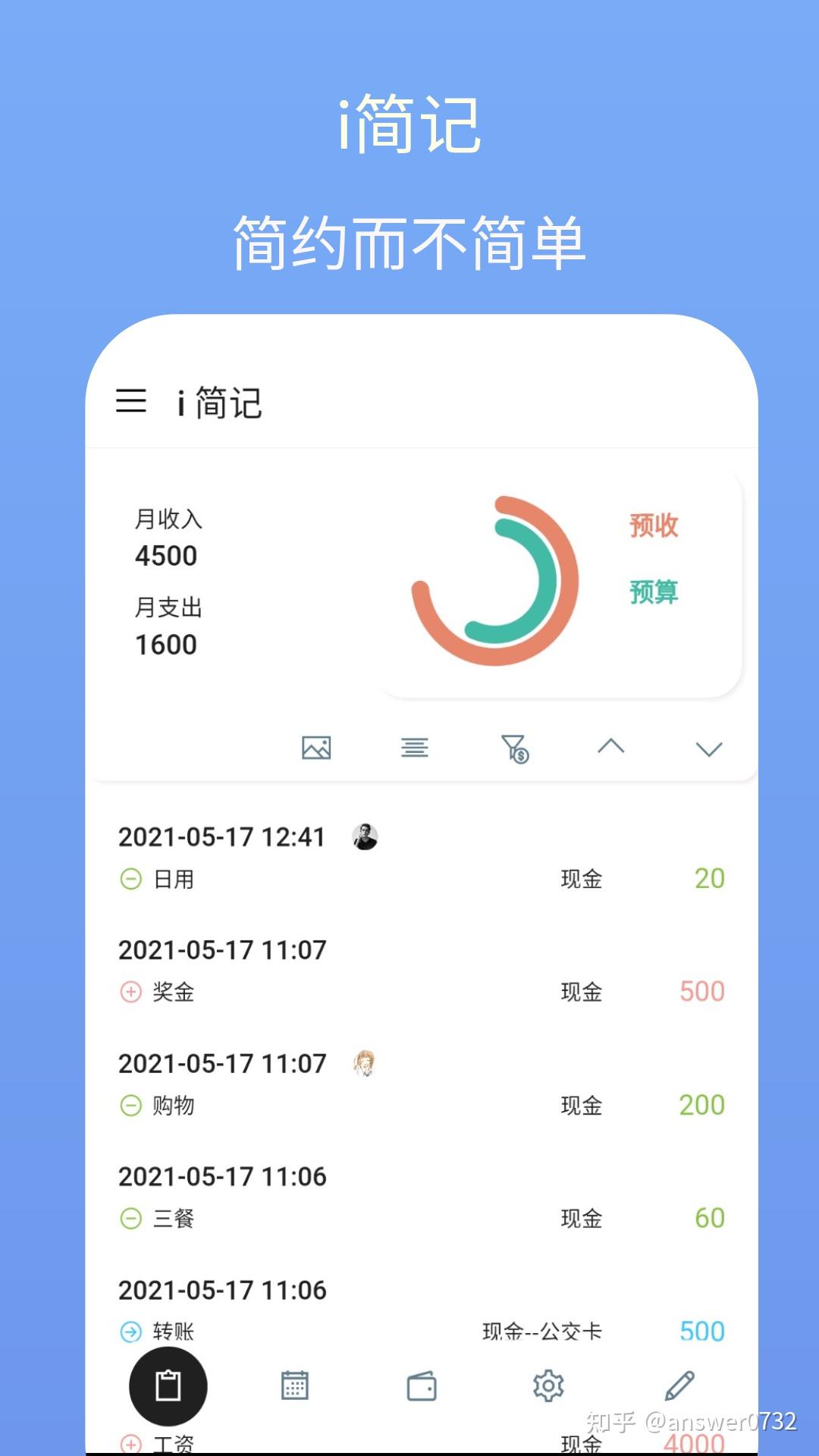Collapse the list with the up chevron
The image size is (819, 1456).
611,748
